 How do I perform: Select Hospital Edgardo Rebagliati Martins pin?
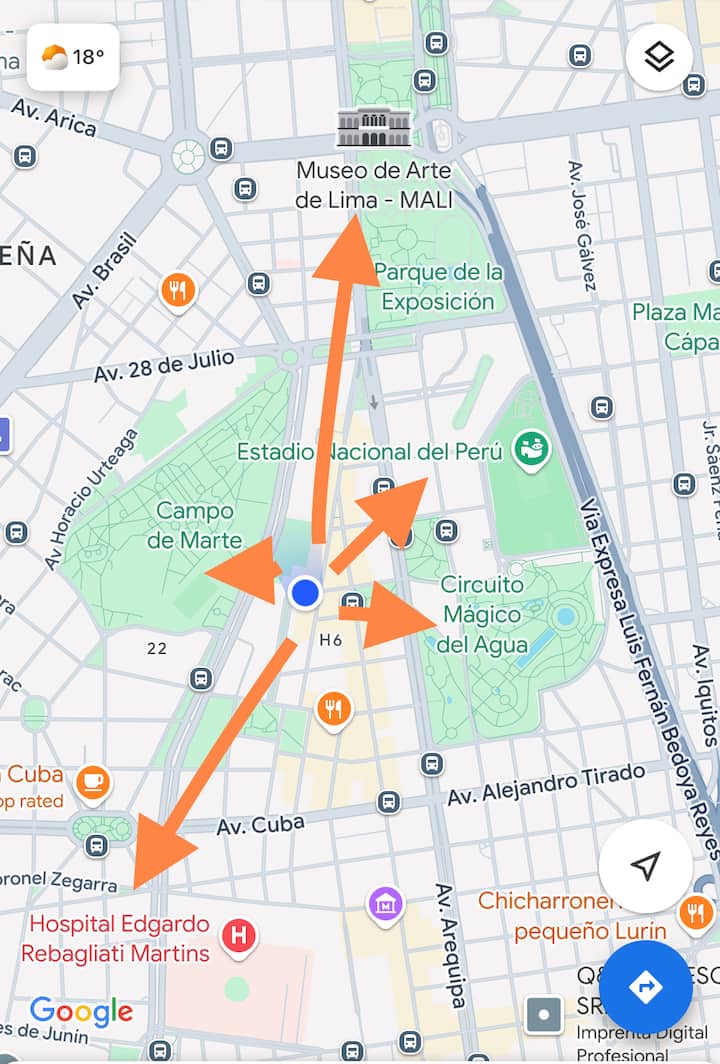[x=238, y=937]
